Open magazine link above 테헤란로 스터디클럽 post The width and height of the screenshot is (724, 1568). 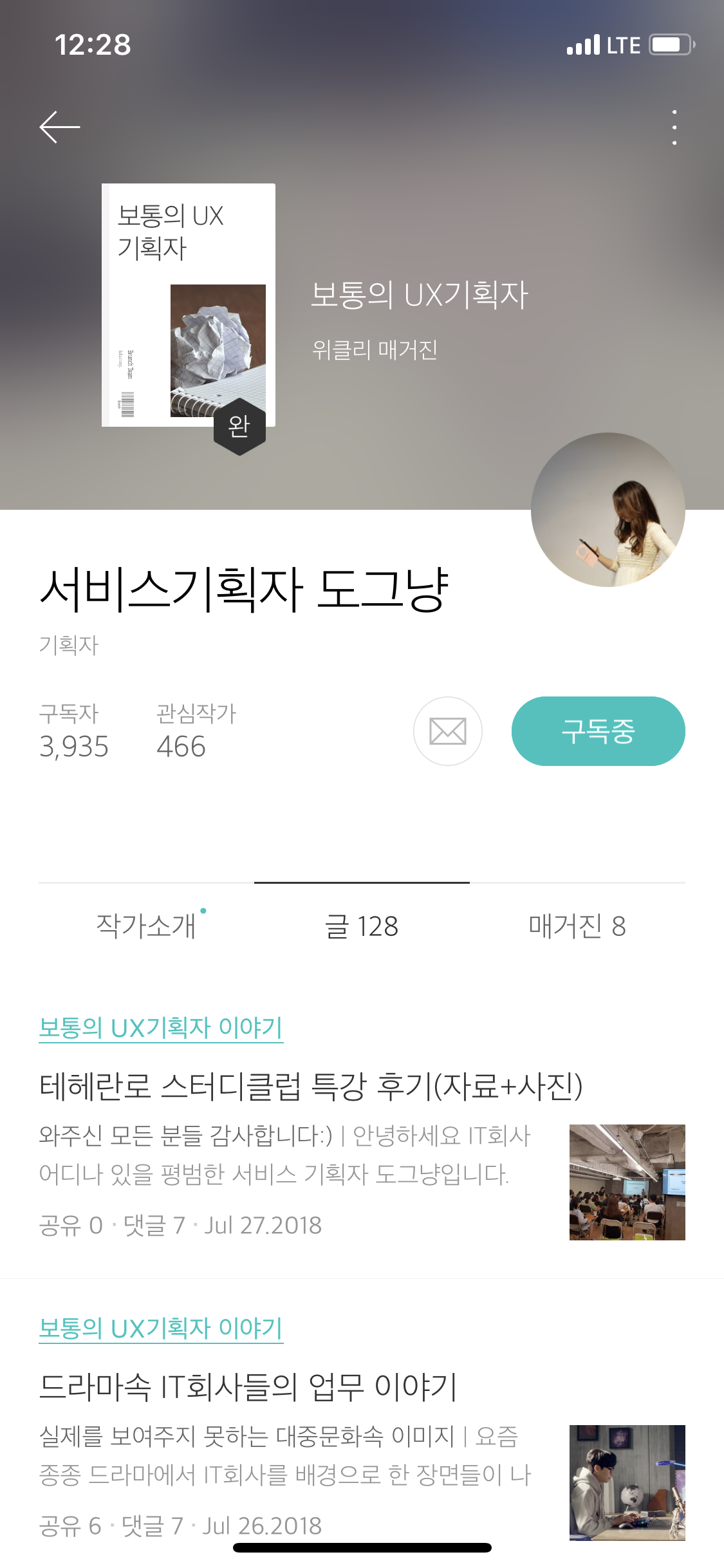click(x=161, y=1027)
